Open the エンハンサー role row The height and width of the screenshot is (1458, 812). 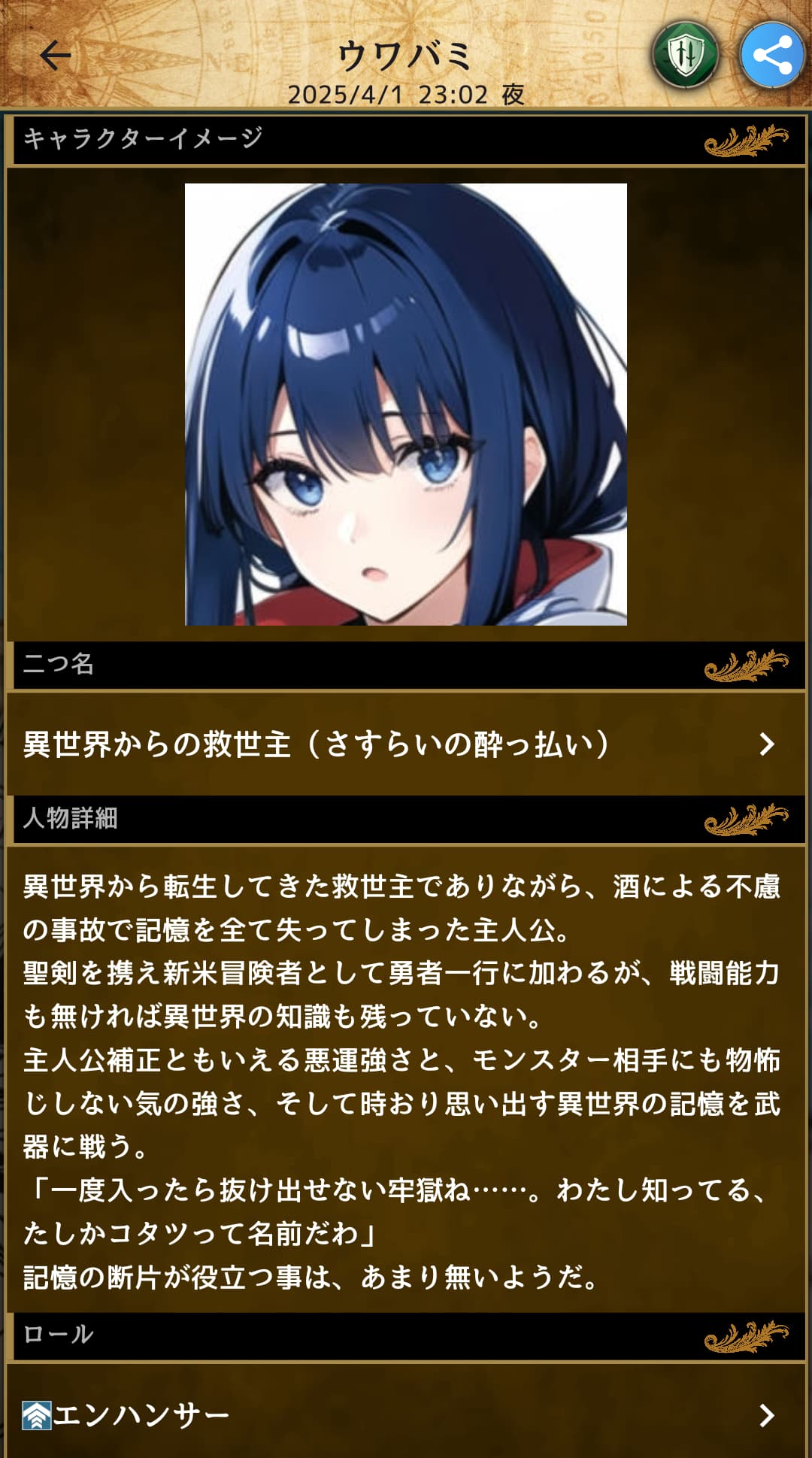tap(406, 1414)
